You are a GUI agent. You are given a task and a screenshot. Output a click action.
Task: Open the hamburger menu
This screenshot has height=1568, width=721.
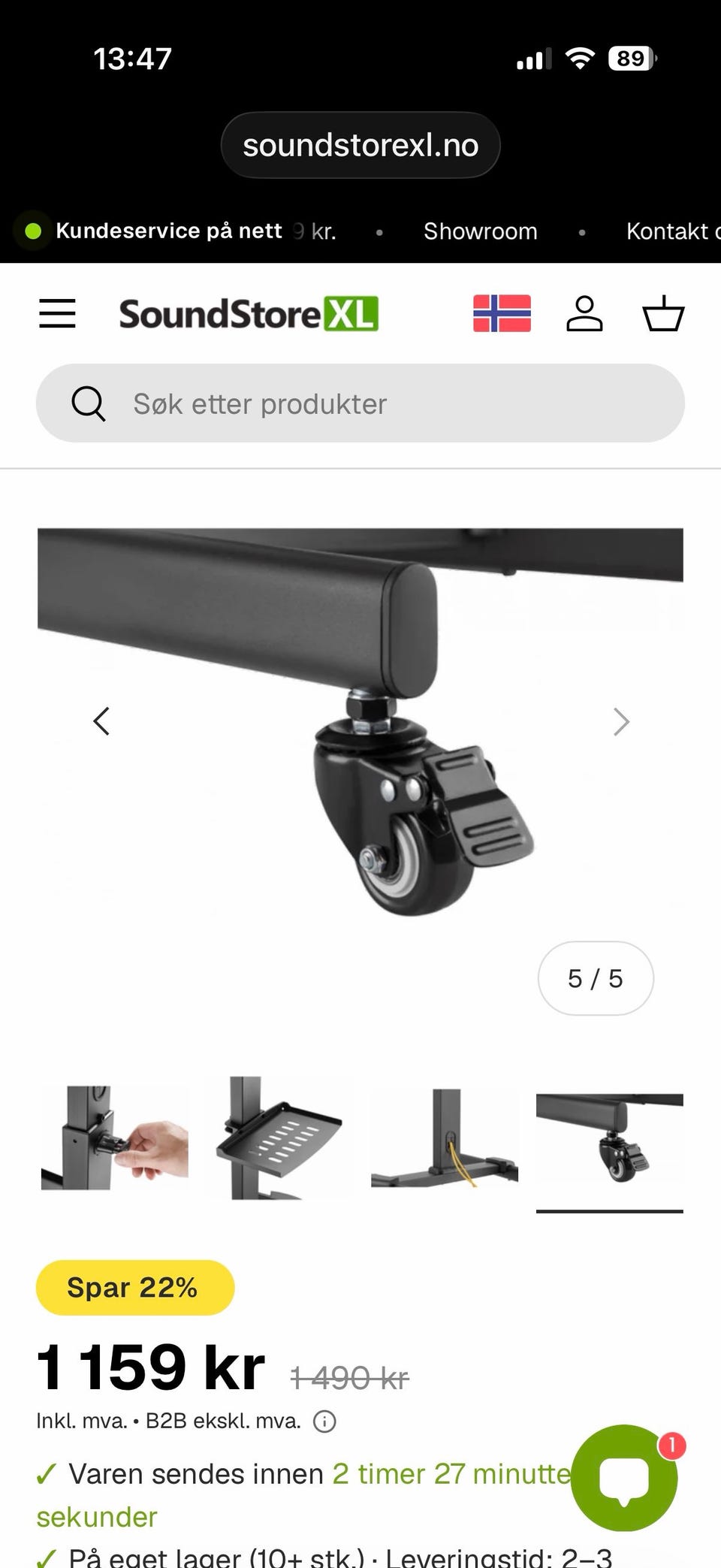(x=57, y=313)
